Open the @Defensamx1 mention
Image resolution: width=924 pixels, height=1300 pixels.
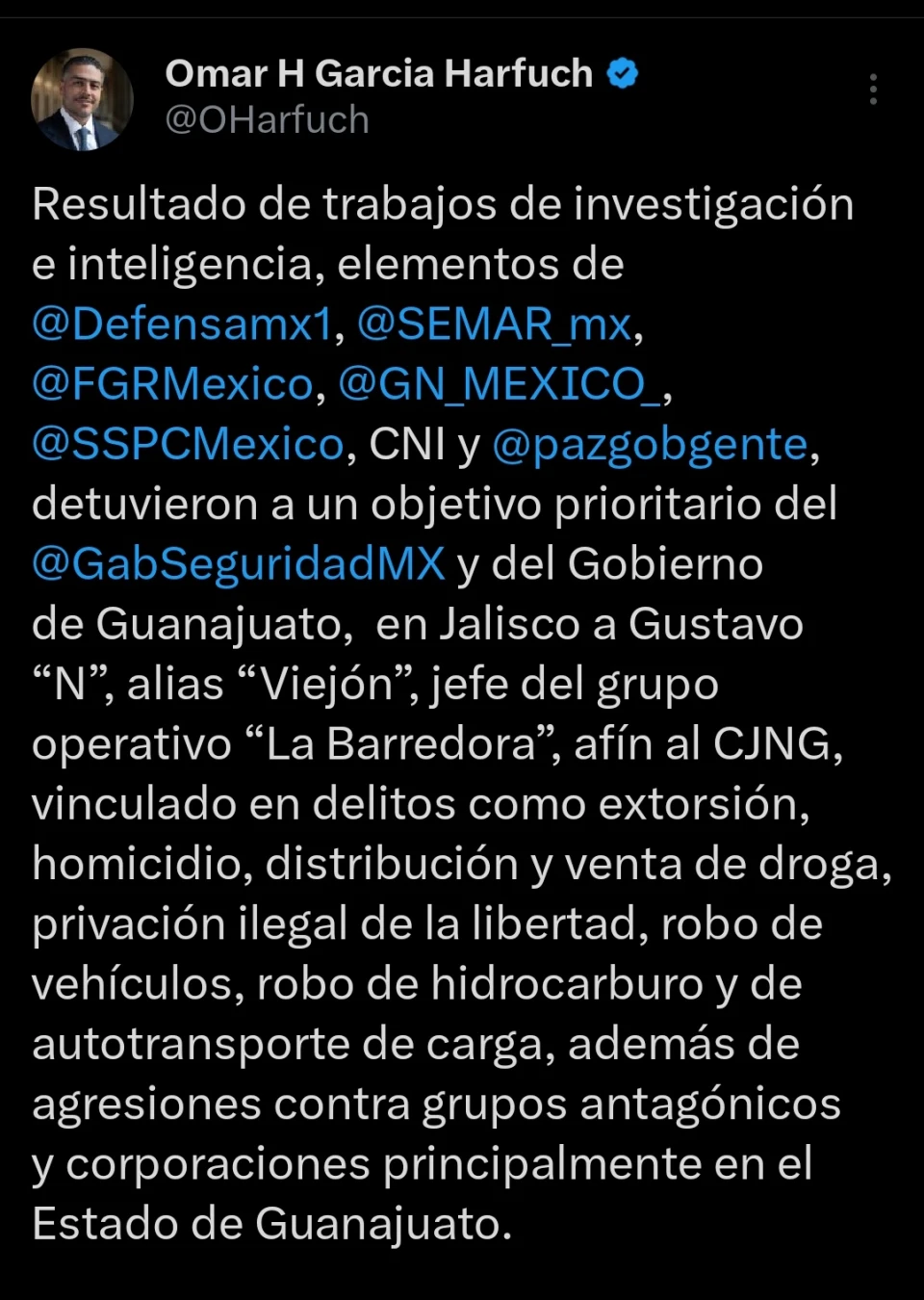point(182,325)
